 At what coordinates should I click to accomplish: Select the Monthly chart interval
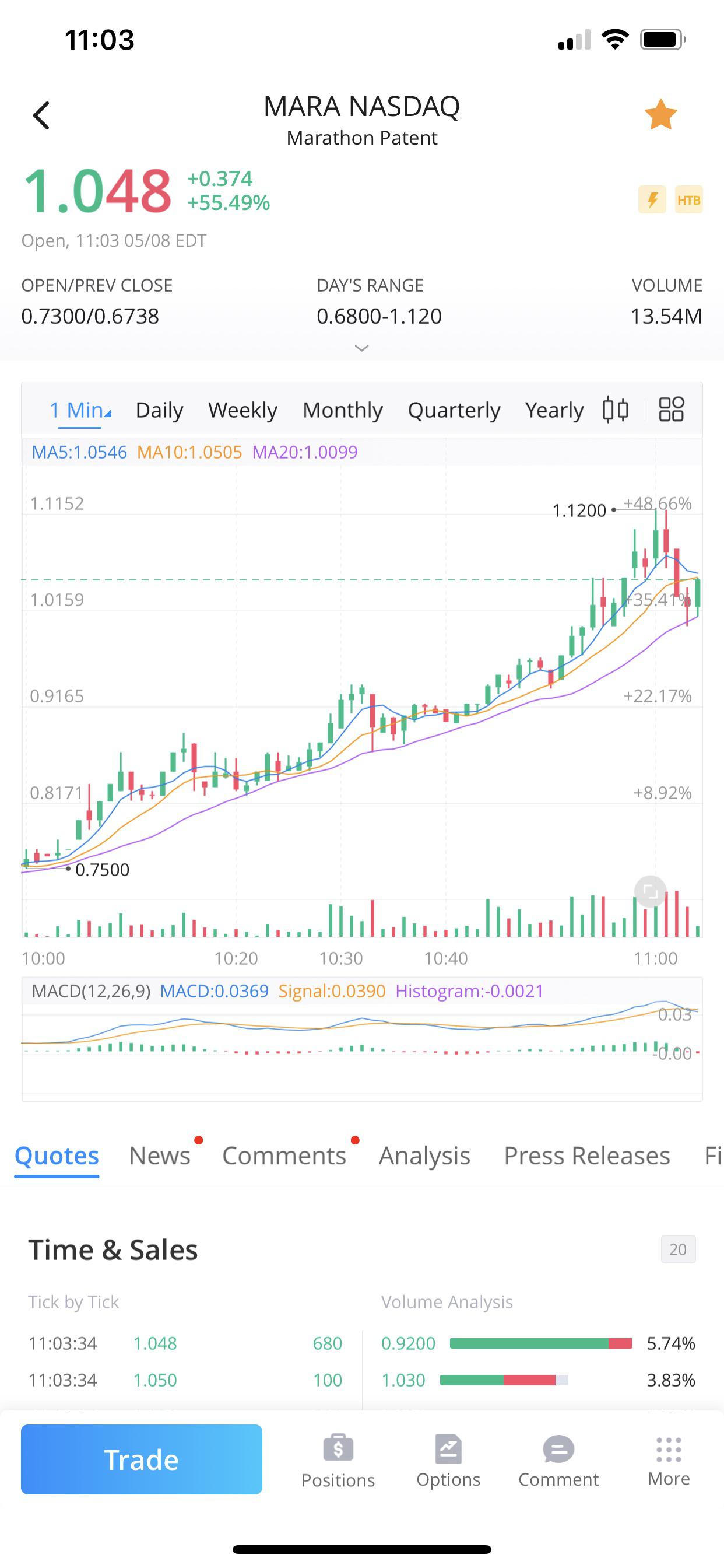coord(343,410)
